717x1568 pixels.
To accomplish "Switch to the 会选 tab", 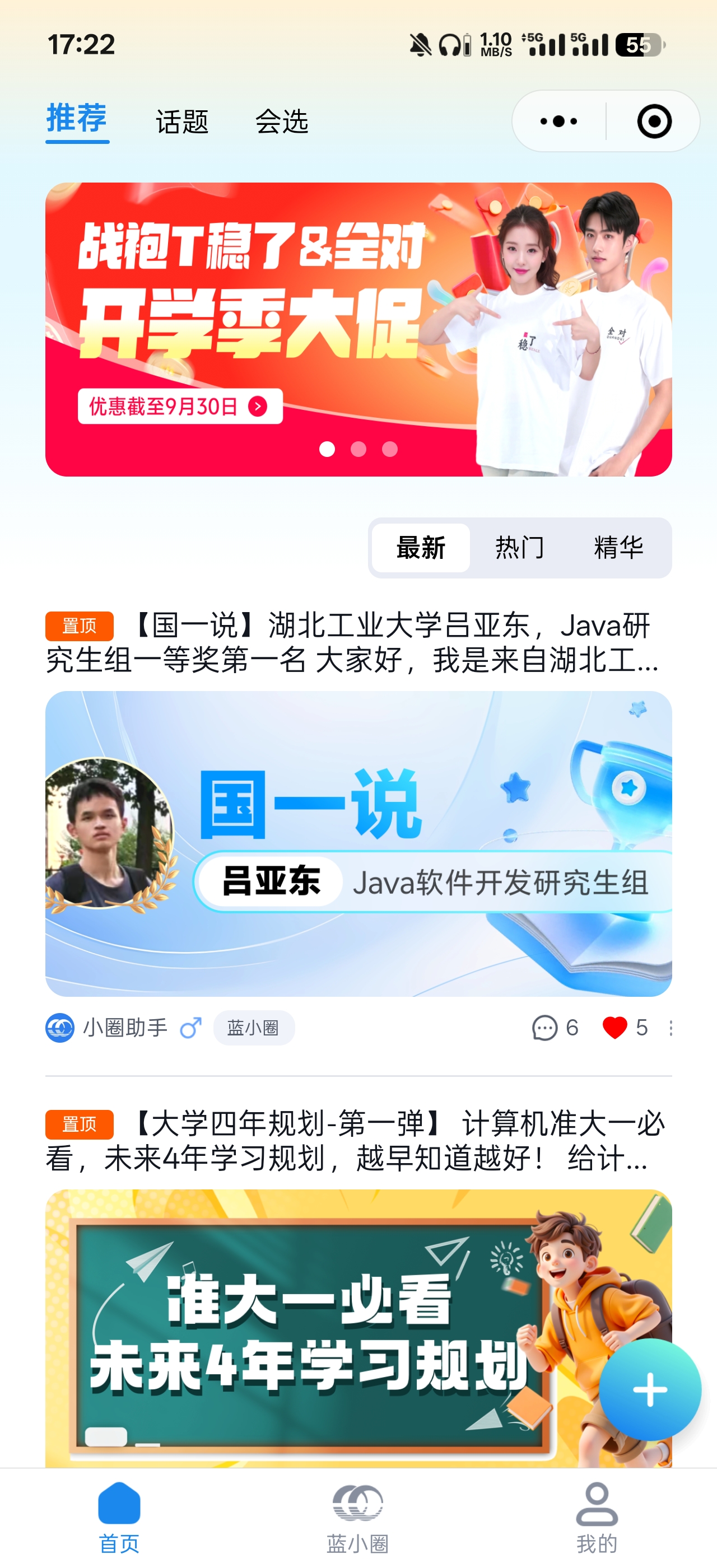I will pos(281,122).
